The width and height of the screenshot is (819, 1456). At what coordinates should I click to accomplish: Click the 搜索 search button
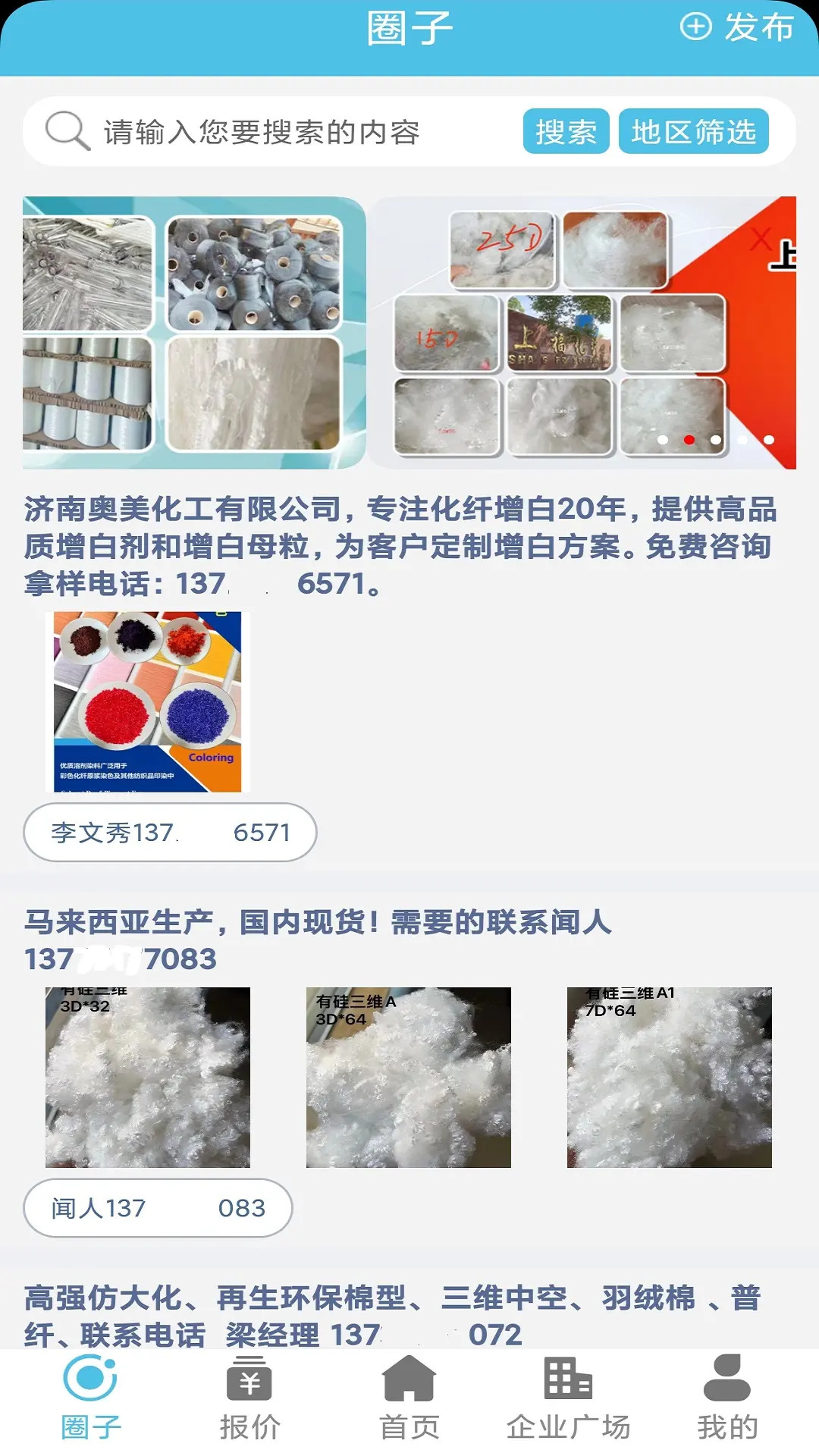pos(566,131)
